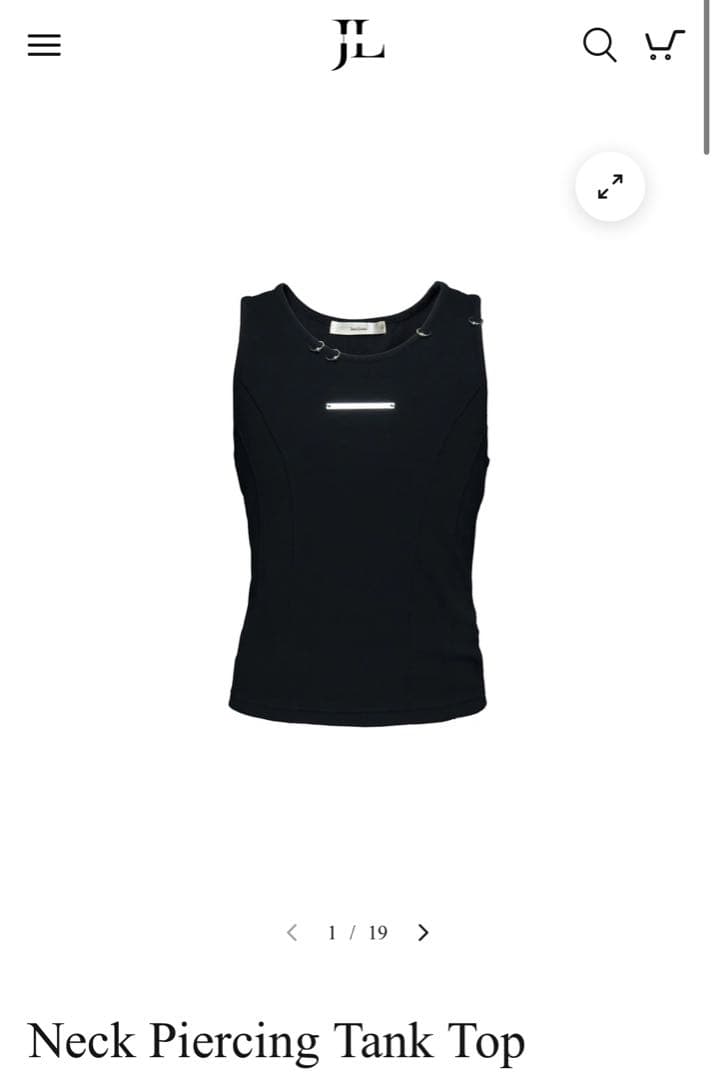Open the search magnifier
The width and height of the screenshot is (716, 1080).
pos(599,44)
